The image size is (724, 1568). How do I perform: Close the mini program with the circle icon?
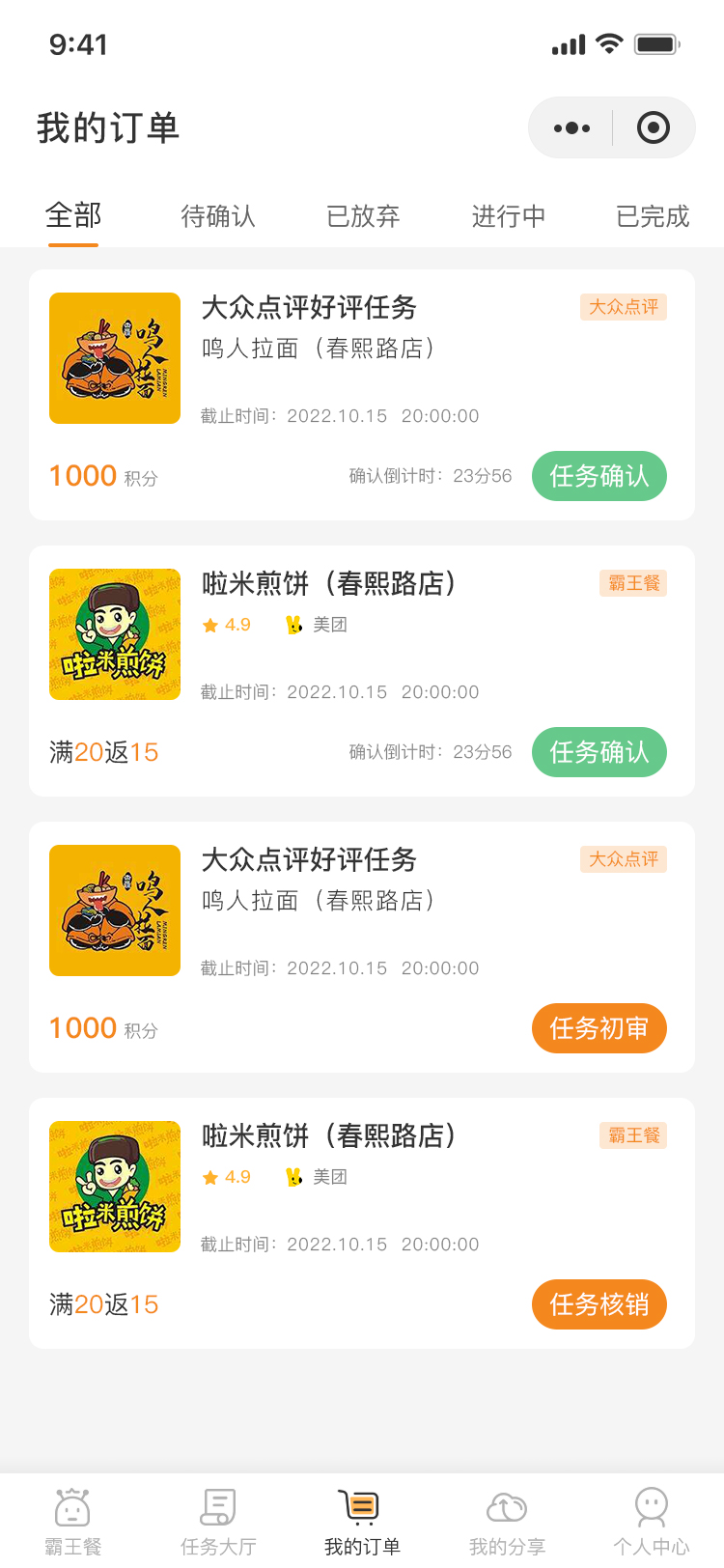pyautogui.click(x=654, y=127)
